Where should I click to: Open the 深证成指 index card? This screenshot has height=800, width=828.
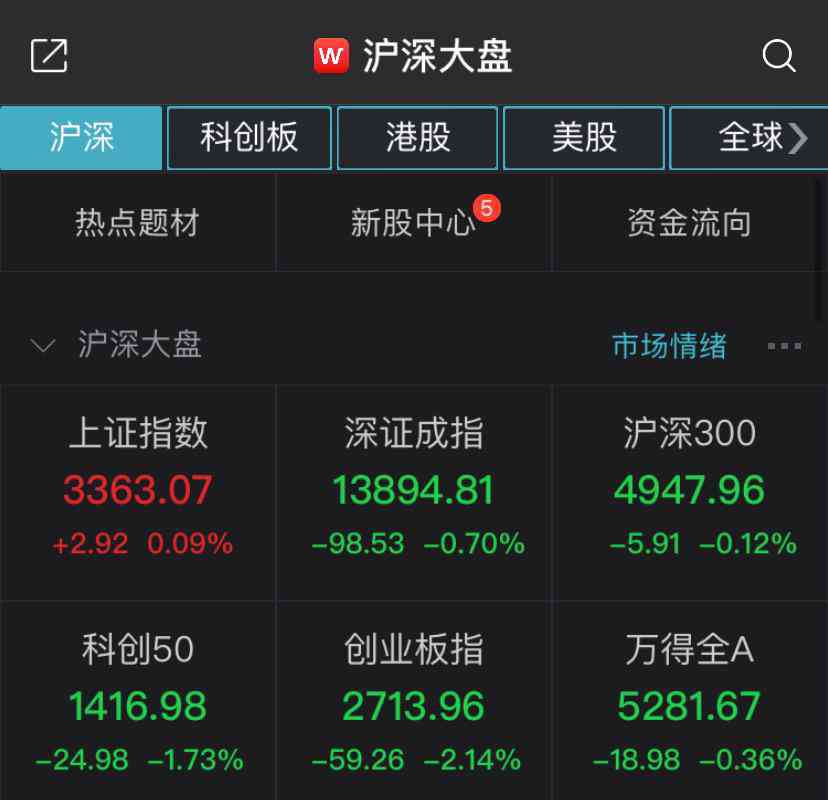click(413, 492)
